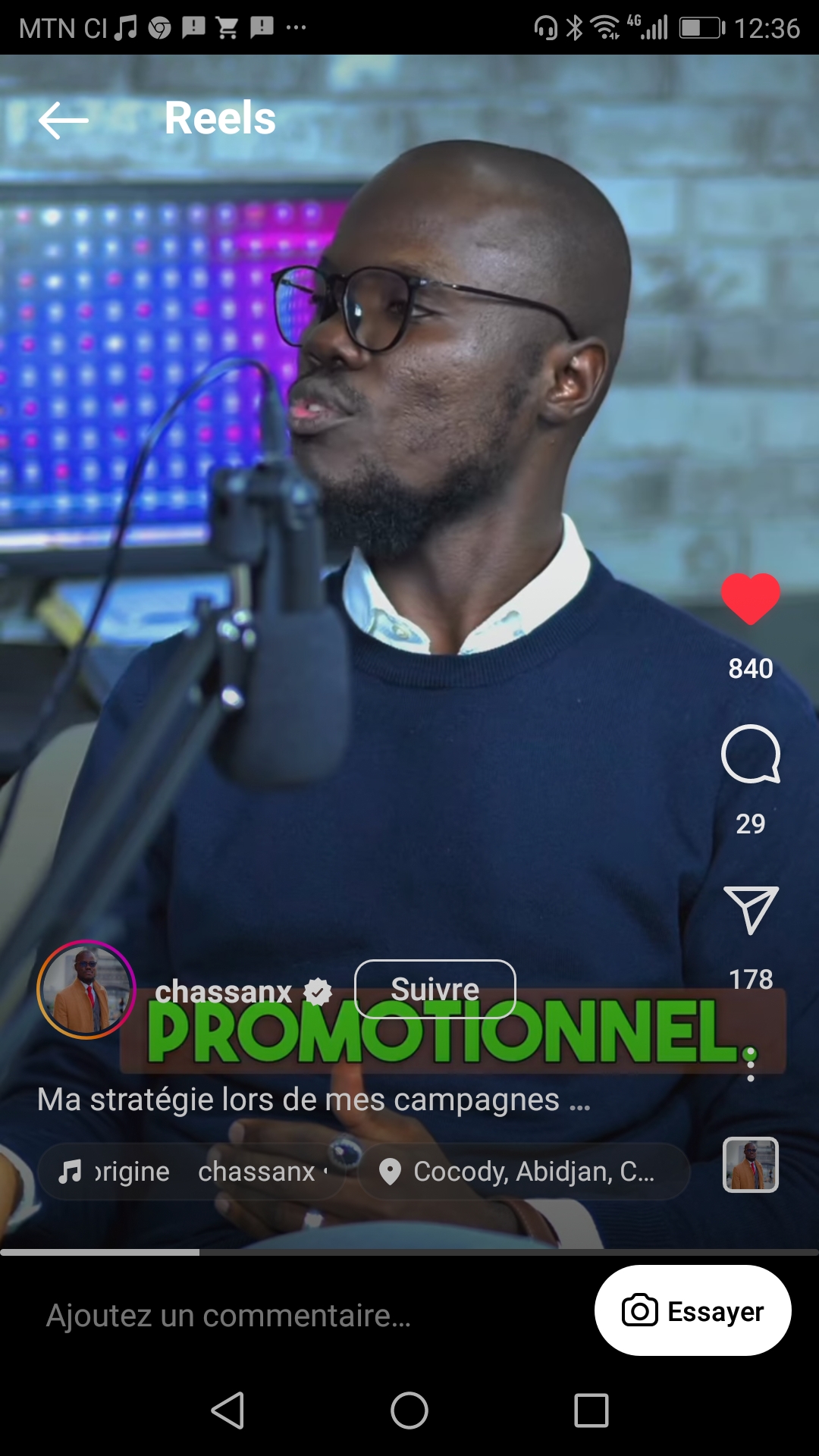The height and width of the screenshot is (1456, 819).
Task: Open the audio thumbnail at bottom right
Action: 750,1165
